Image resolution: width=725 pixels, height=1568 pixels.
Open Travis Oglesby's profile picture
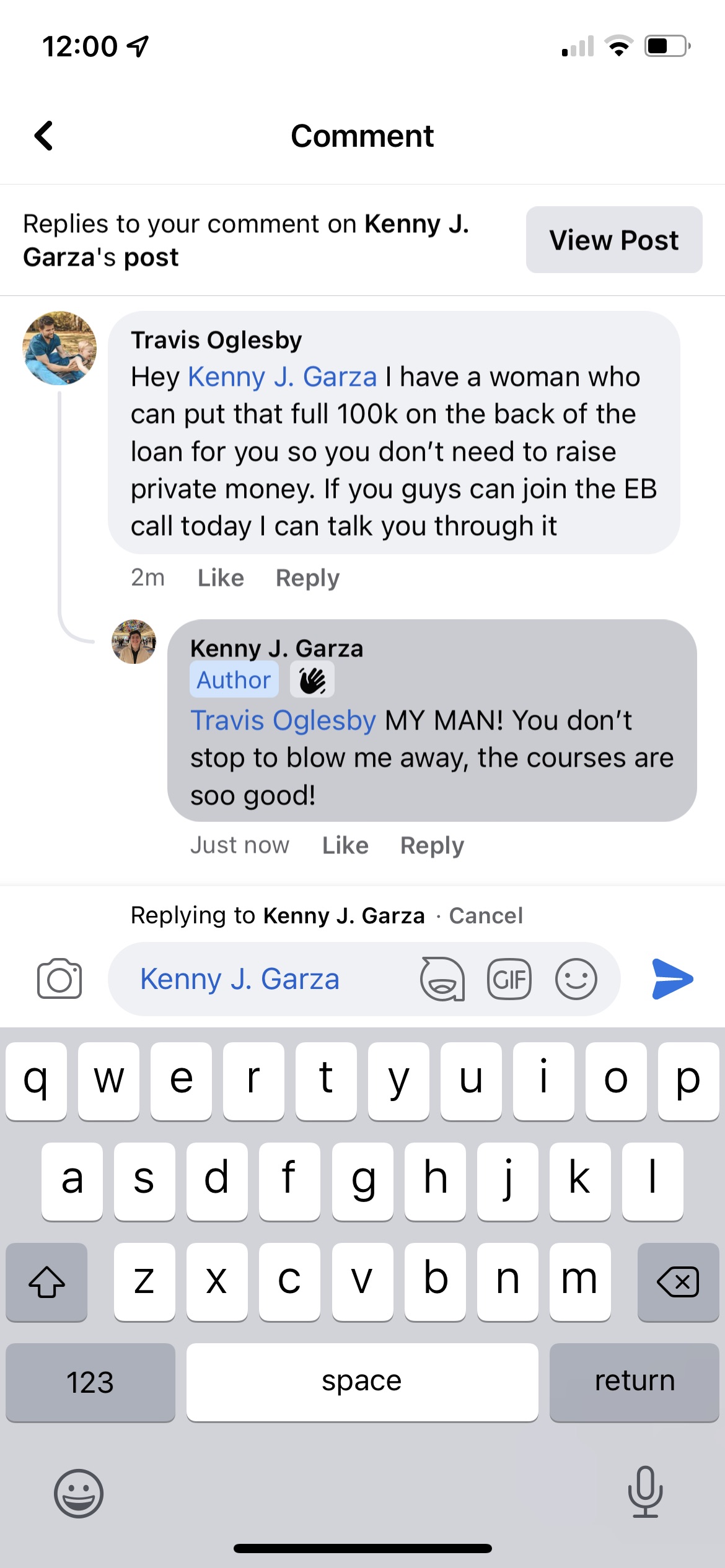[59, 348]
